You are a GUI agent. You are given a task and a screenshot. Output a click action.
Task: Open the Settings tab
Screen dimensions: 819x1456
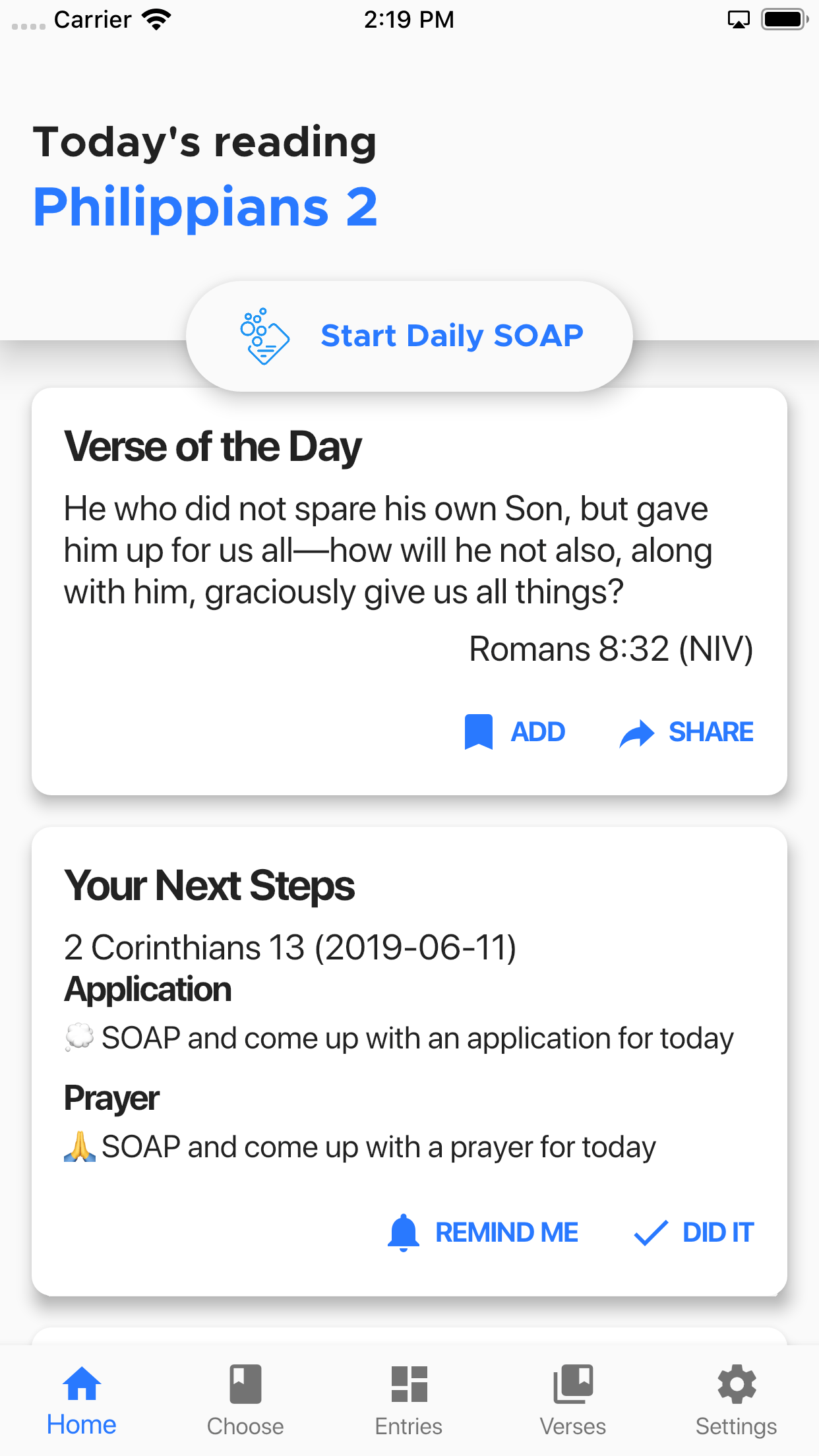[x=736, y=1399]
